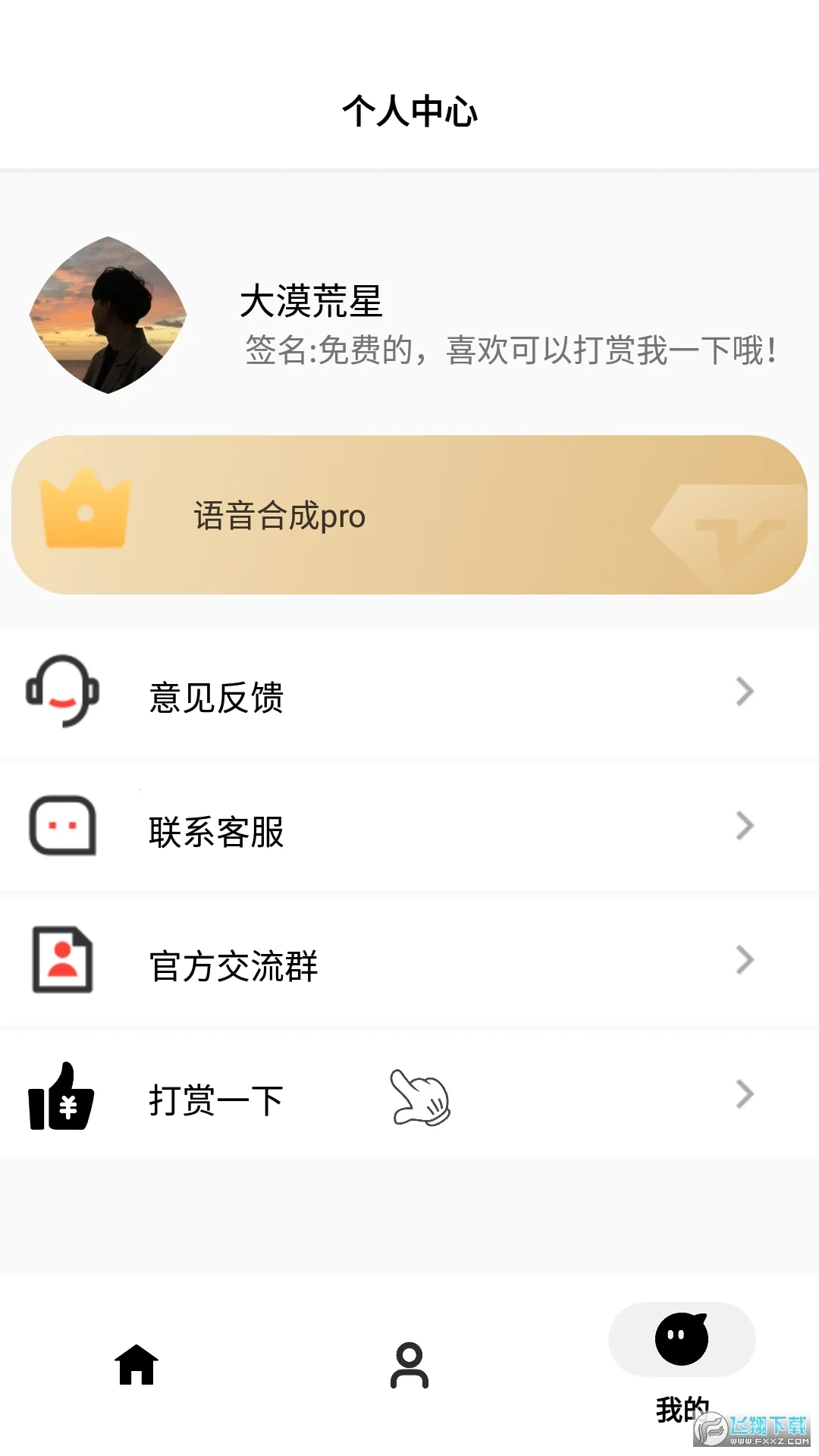Switch to the person icon tab
This screenshot has height=1456, width=819.
(409, 1365)
